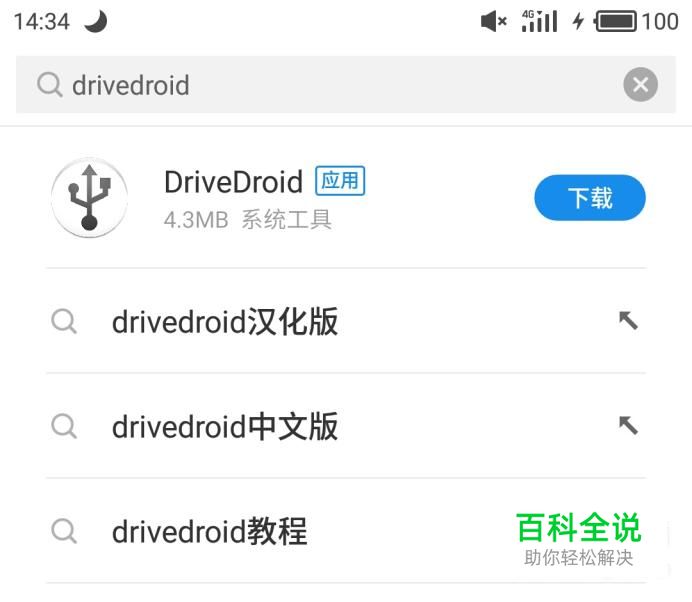The width and height of the screenshot is (692, 602).
Task: Fill search box with drivedroid中文版 arrow
Action: pyautogui.click(x=627, y=426)
